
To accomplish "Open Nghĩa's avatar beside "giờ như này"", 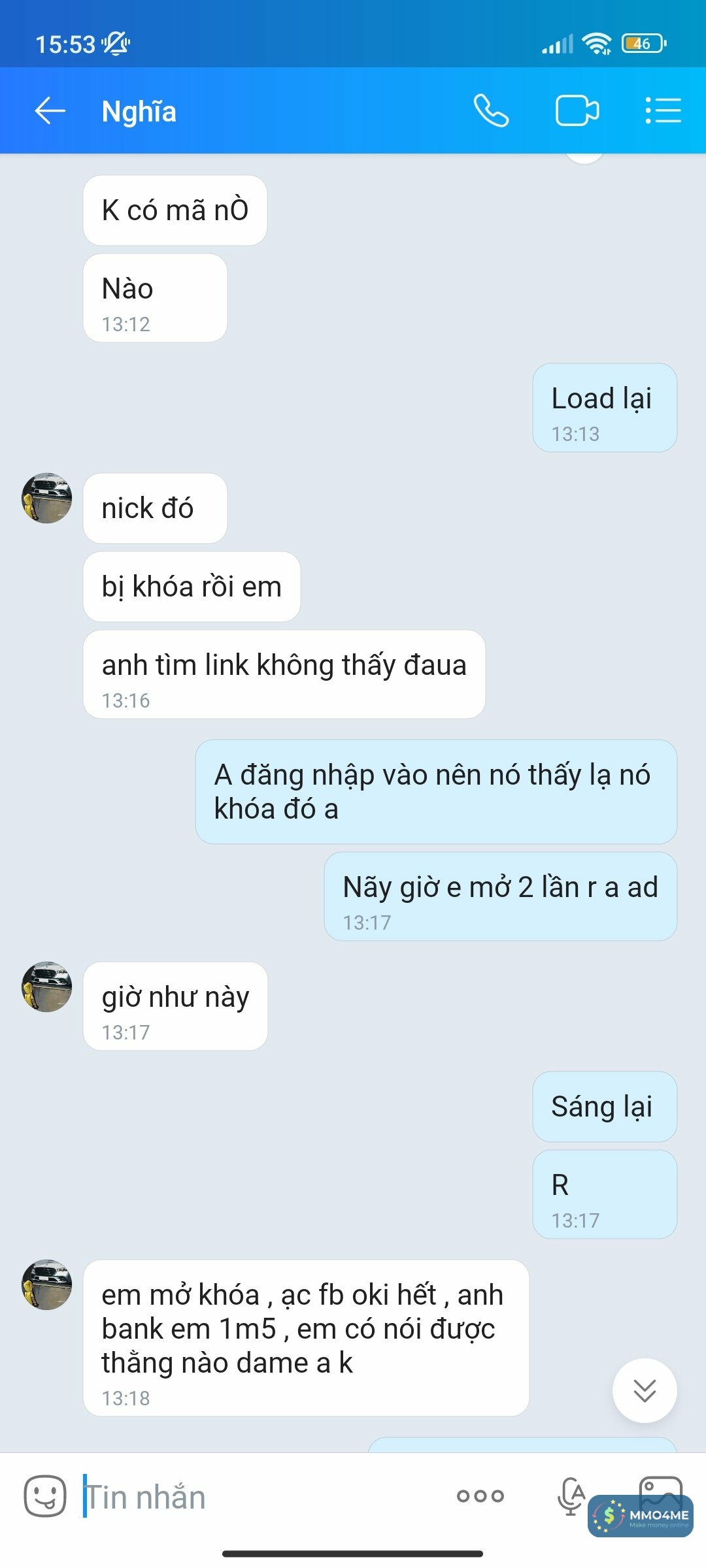I will pyautogui.click(x=47, y=987).
